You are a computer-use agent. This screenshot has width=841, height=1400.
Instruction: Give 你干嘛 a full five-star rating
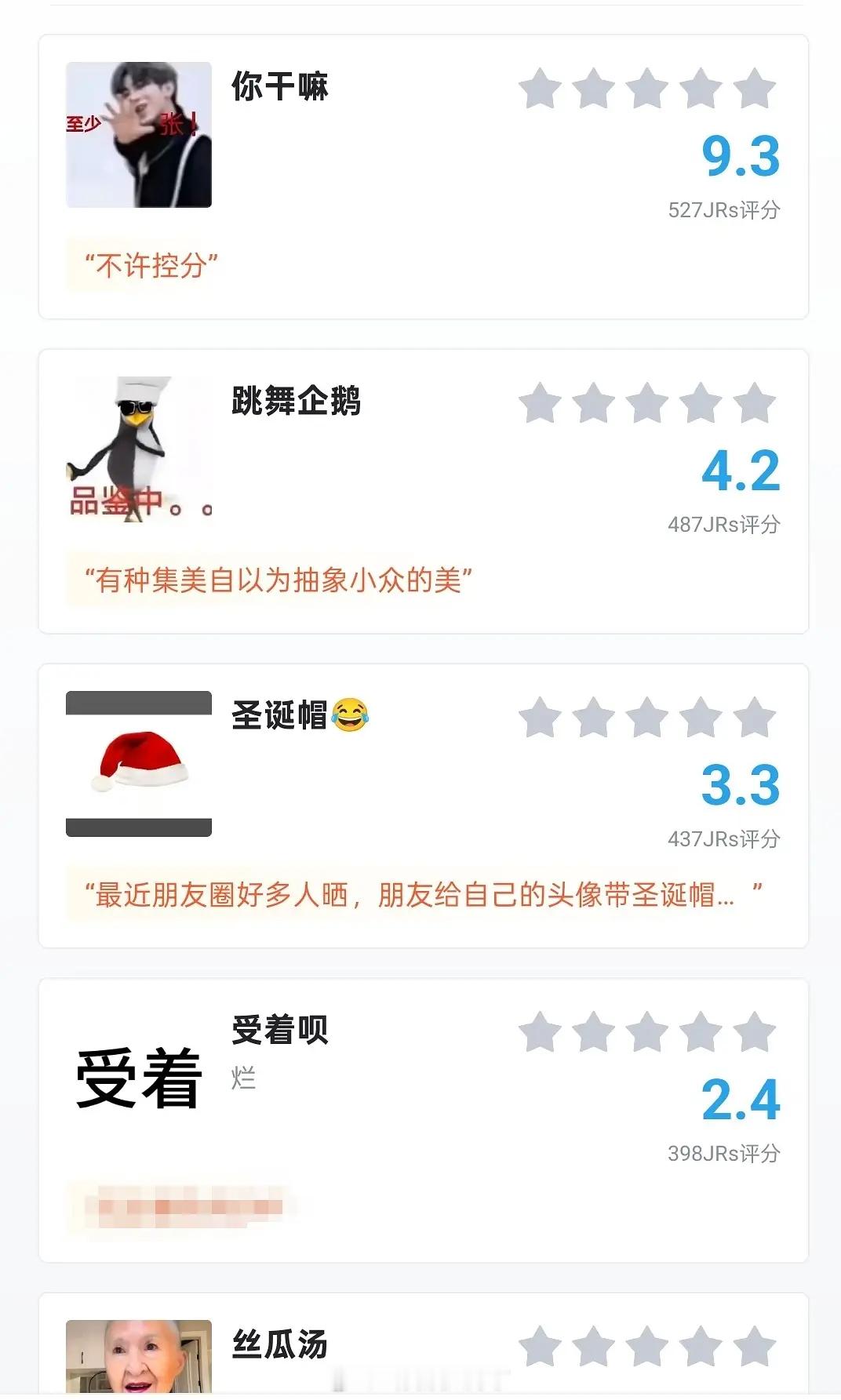753,90
